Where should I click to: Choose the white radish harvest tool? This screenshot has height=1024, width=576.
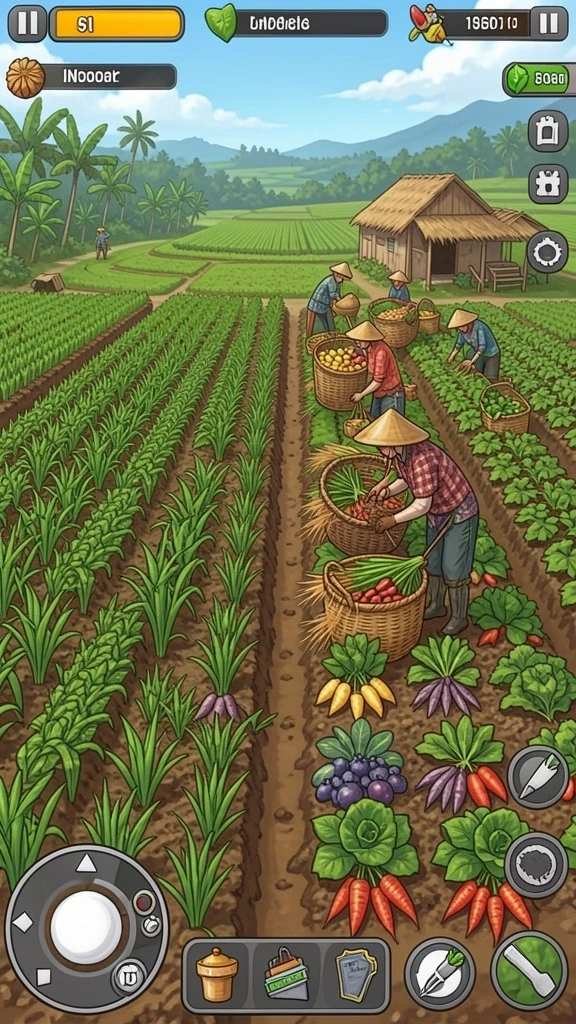[x=539, y=777]
